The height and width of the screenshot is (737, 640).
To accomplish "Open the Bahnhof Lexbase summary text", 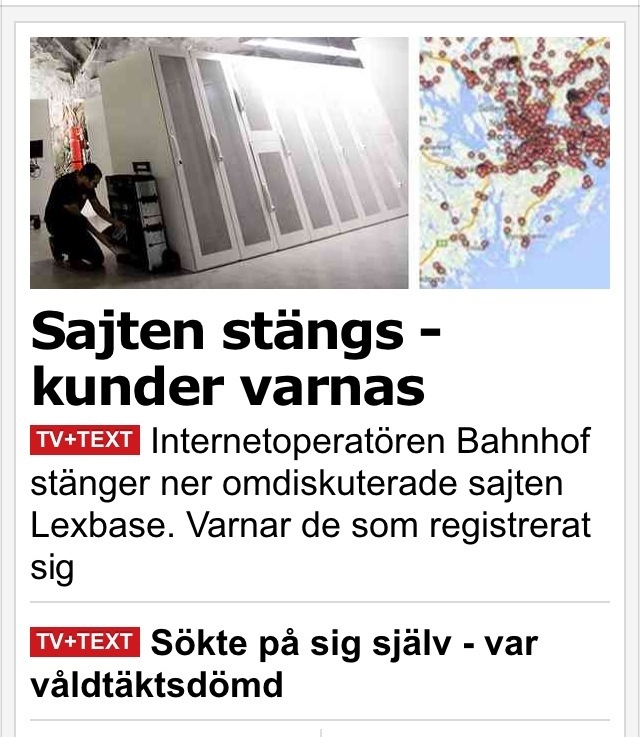I will [x=310, y=505].
